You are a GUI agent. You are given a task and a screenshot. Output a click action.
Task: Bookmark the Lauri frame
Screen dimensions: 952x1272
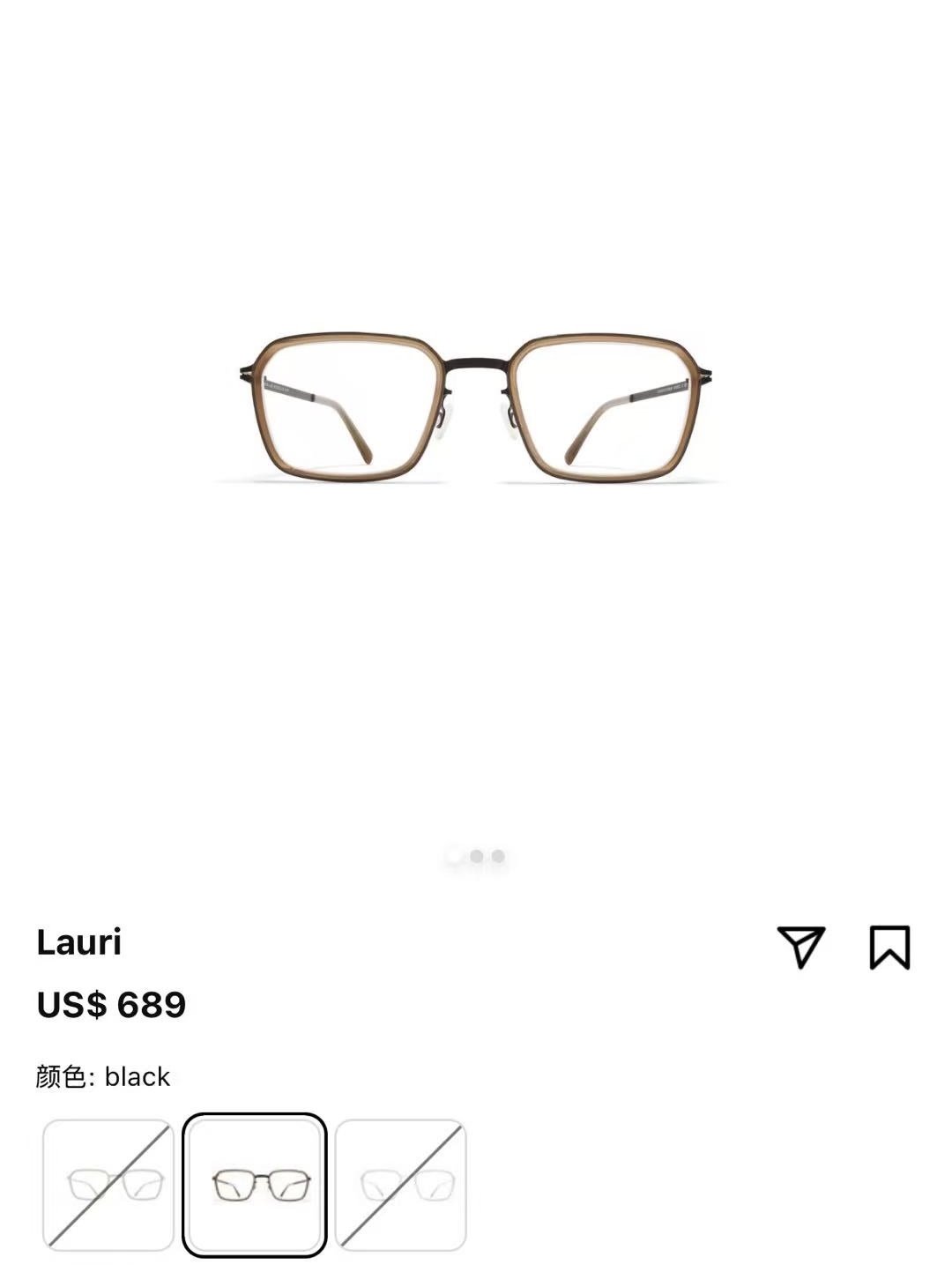[x=889, y=947]
